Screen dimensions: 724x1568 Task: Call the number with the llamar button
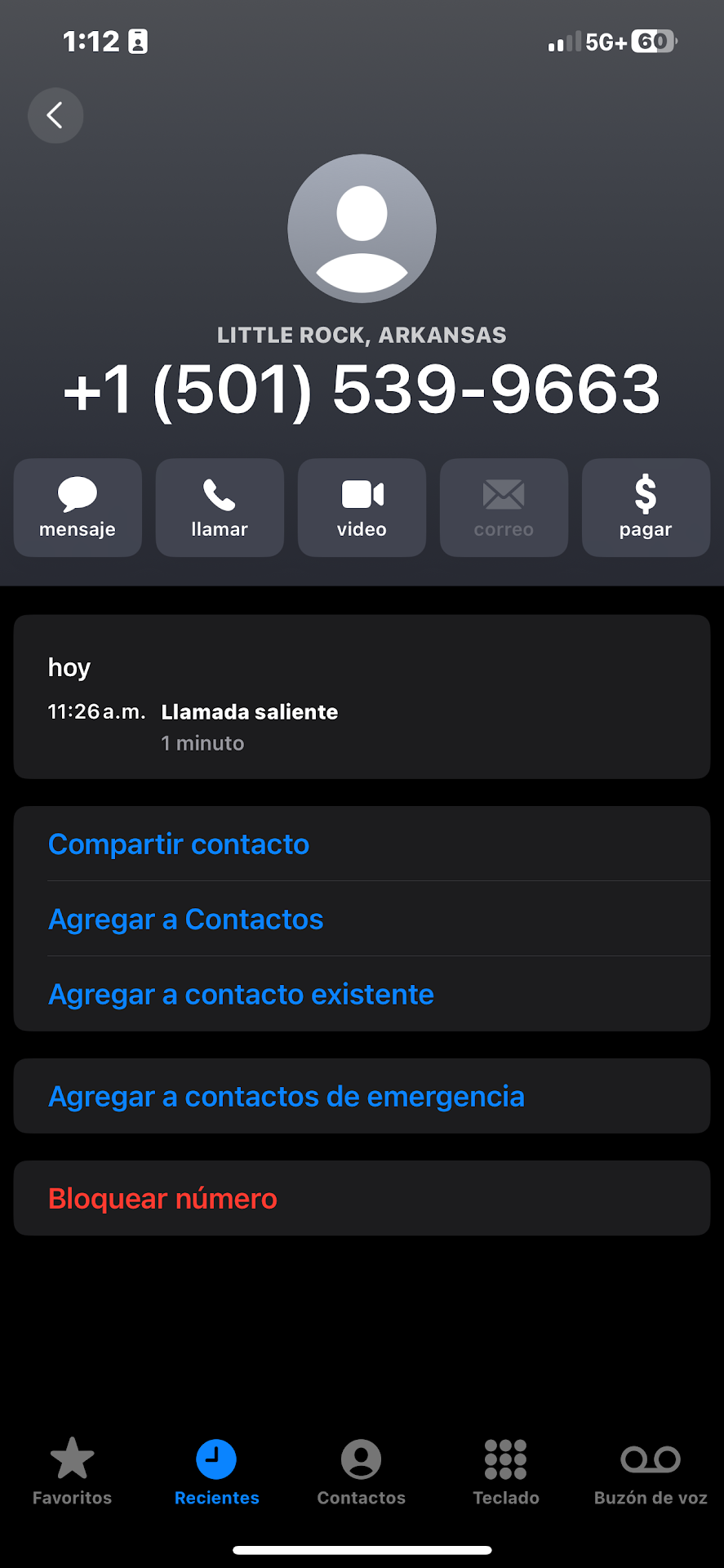click(x=220, y=507)
